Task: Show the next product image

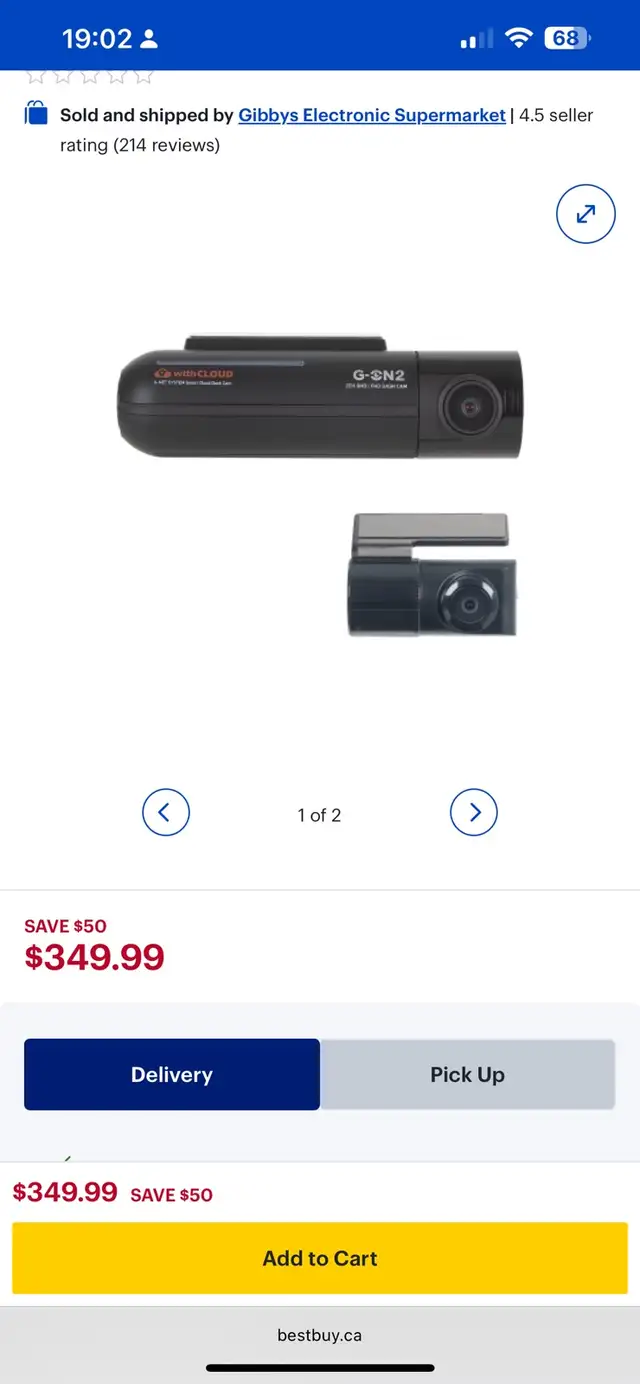Action: (474, 813)
